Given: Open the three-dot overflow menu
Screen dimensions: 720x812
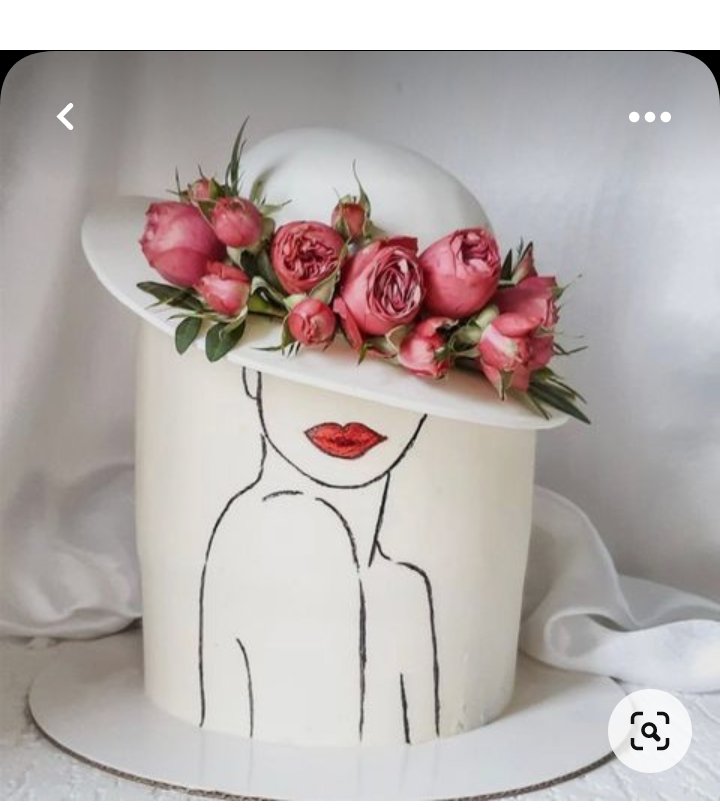Looking at the screenshot, I should click(x=649, y=117).
